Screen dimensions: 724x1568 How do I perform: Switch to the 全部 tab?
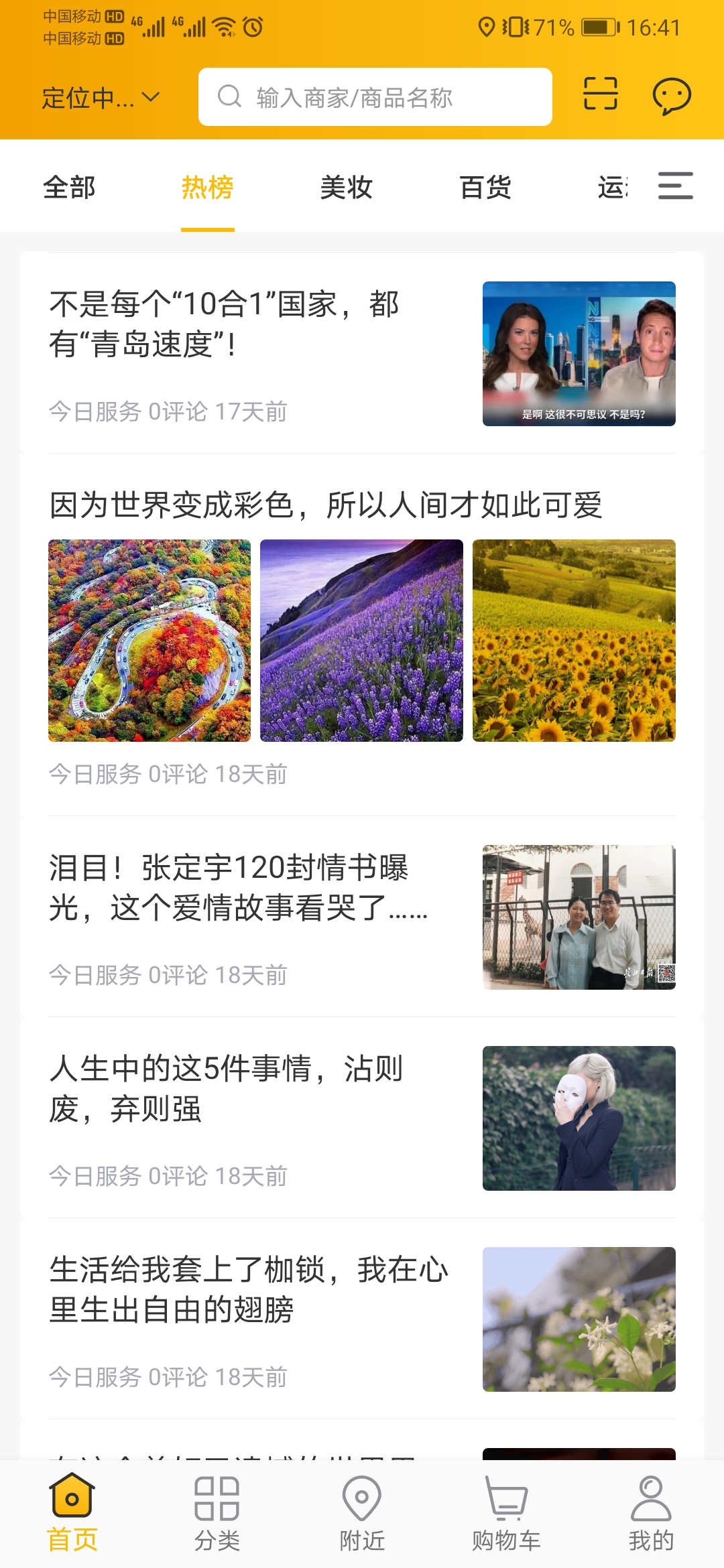click(69, 186)
